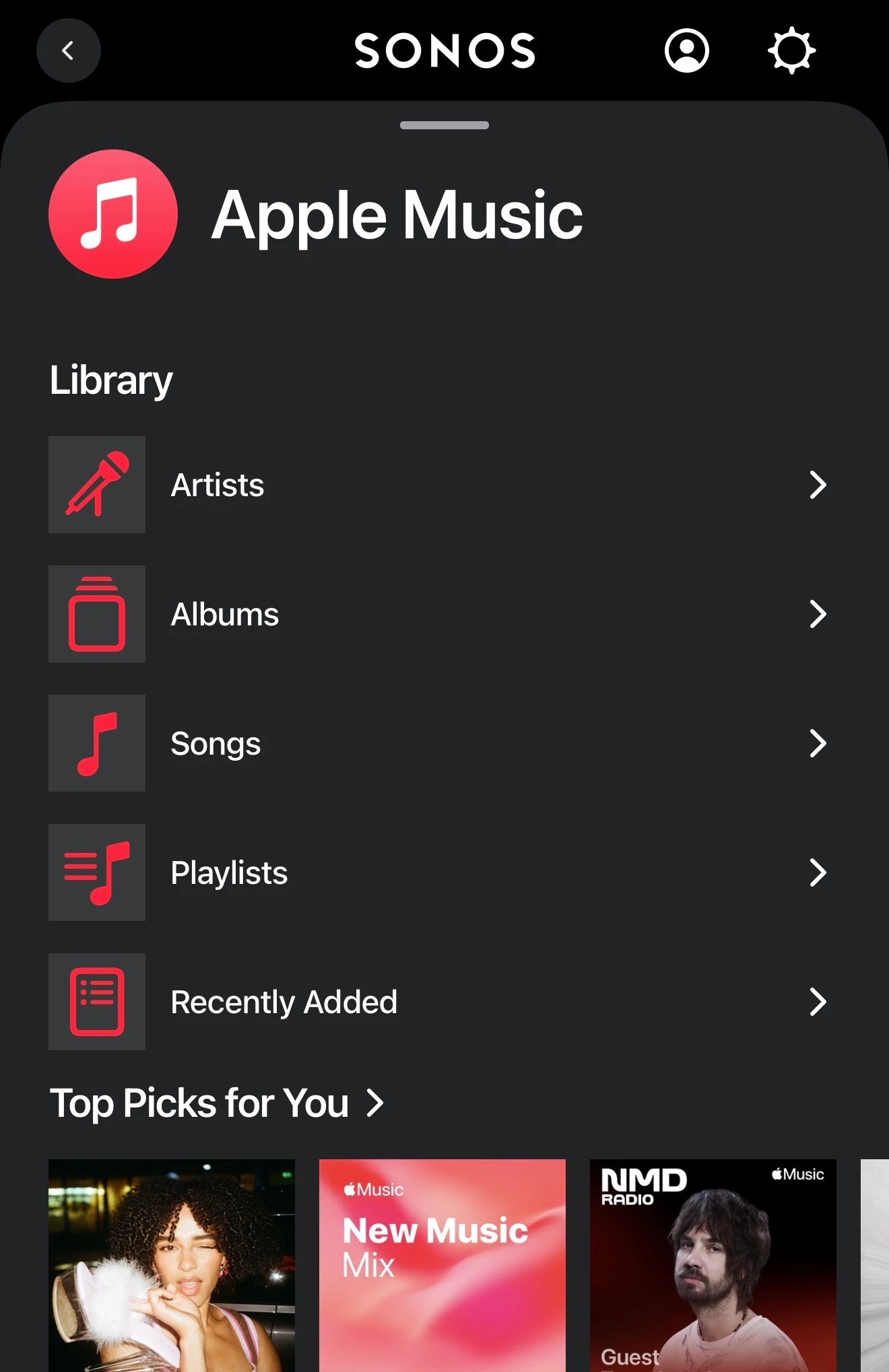Screen dimensions: 889x1372
Task: Browse Albums in the library
Action: [x=438, y=614]
